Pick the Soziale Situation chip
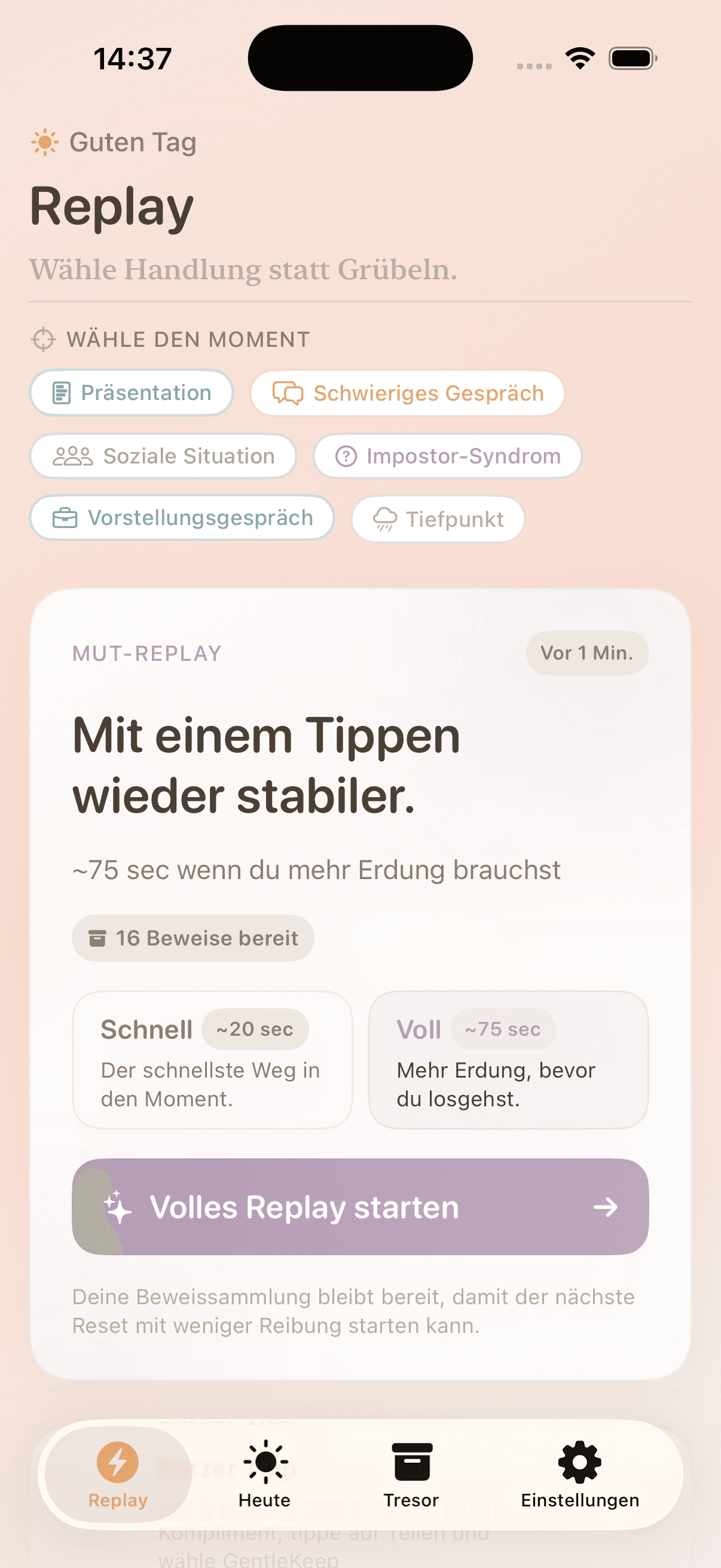The height and width of the screenshot is (1568, 721). [163, 456]
